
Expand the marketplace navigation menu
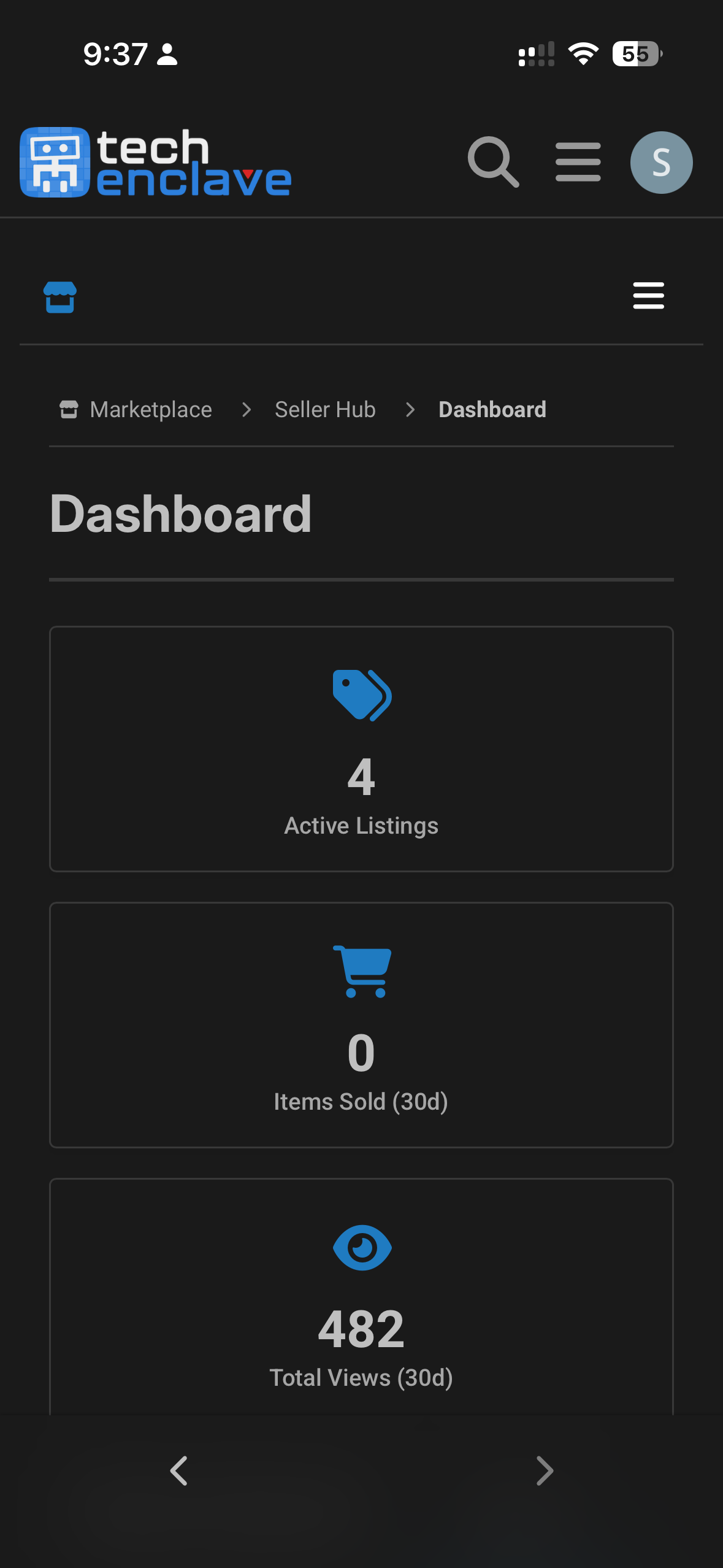tap(648, 296)
